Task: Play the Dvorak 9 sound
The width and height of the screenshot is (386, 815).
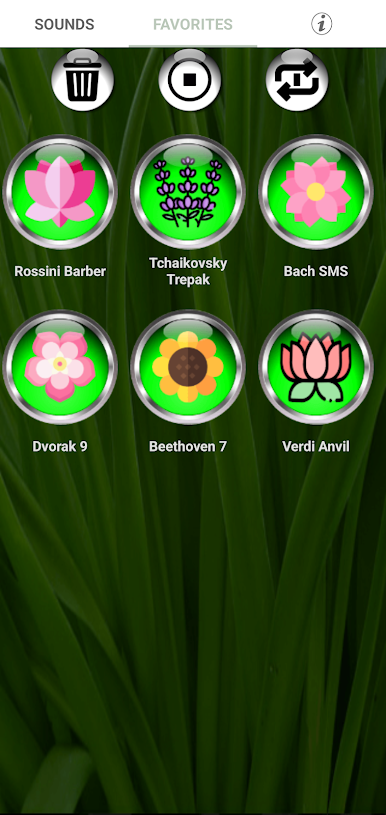Action: tap(60, 367)
